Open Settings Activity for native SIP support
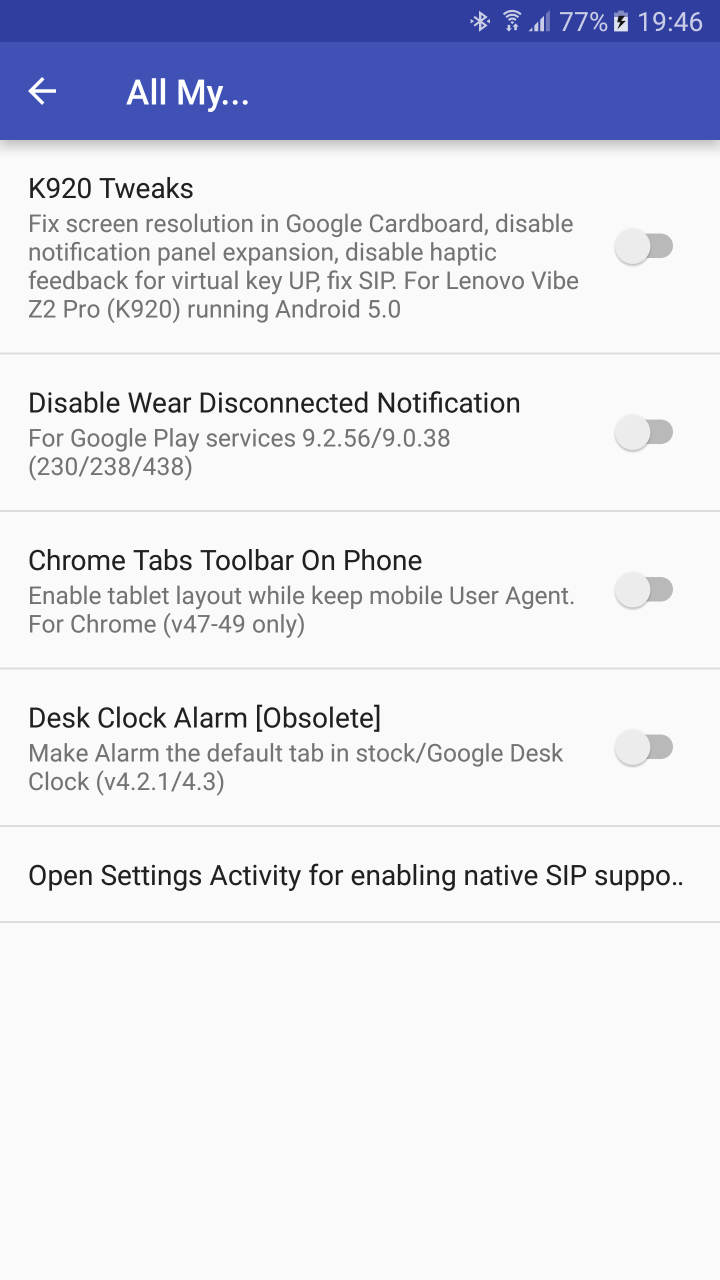 (360, 875)
